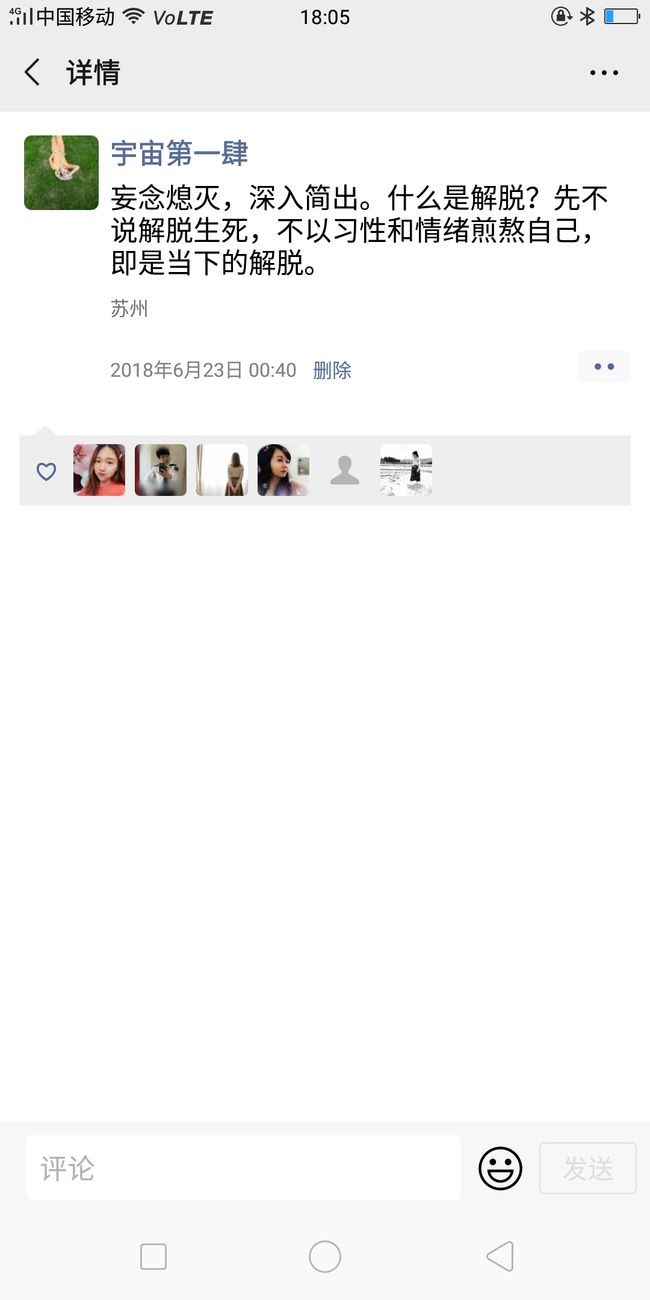Viewport: 650px width, 1300px height.
Task: Open the liker with the gray default avatar
Action: point(345,470)
